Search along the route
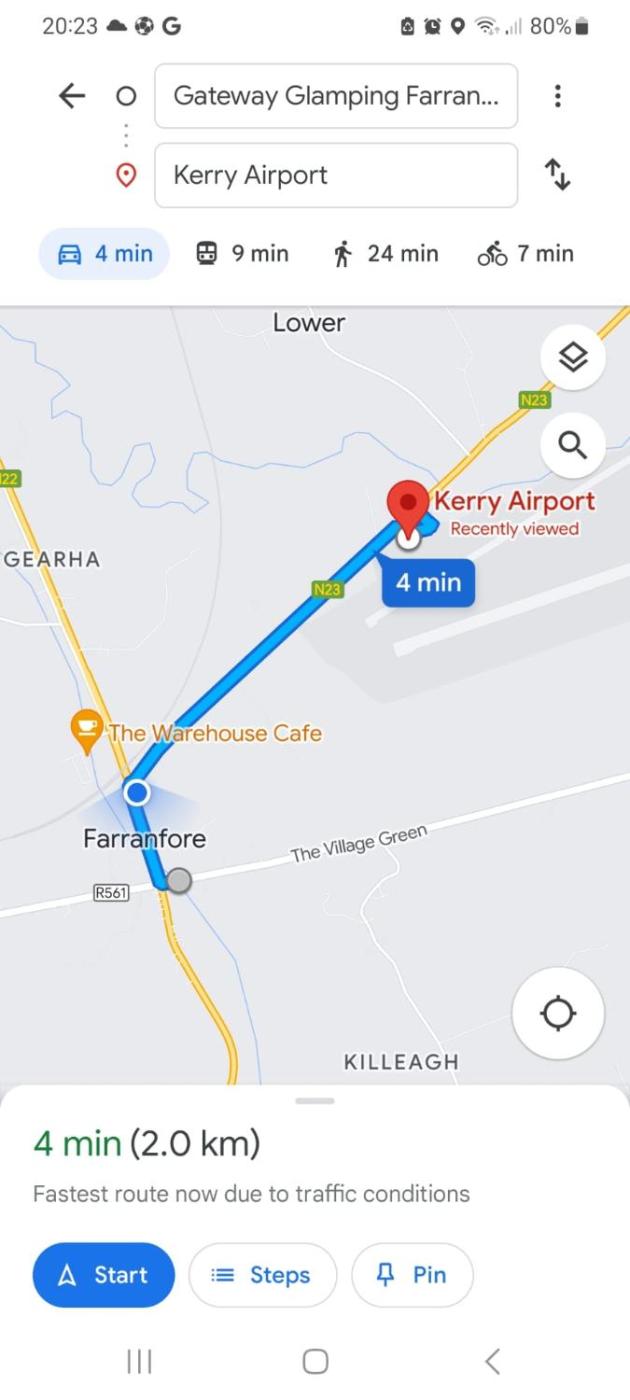This screenshot has width=630, height=1400. click(x=572, y=445)
